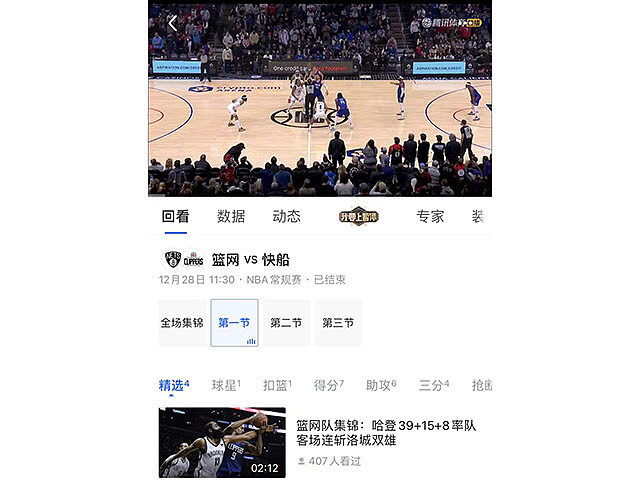Choose the 第一节 quarter chip

[x=234, y=323]
